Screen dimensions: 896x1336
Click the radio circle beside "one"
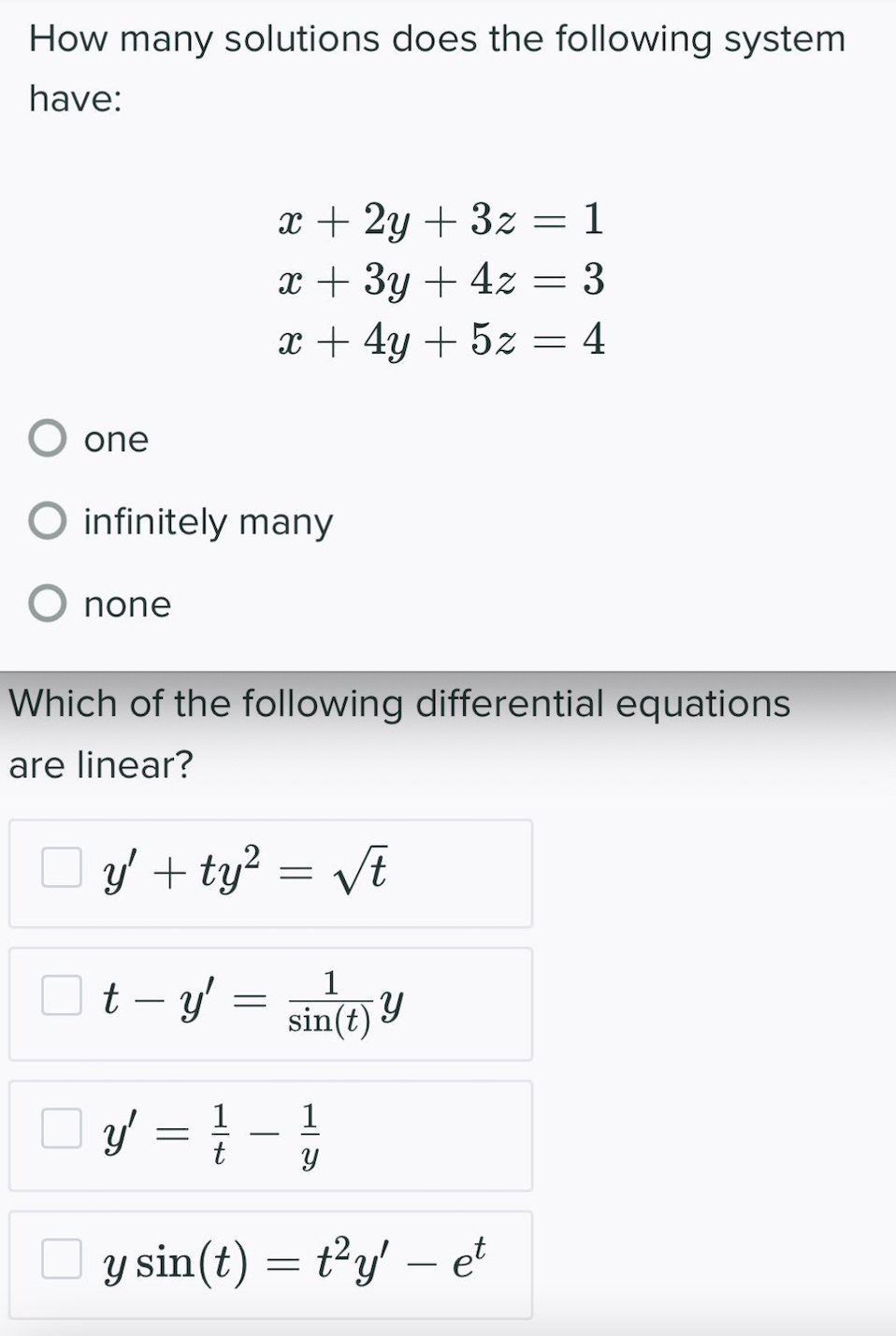(x=47, y=438)
